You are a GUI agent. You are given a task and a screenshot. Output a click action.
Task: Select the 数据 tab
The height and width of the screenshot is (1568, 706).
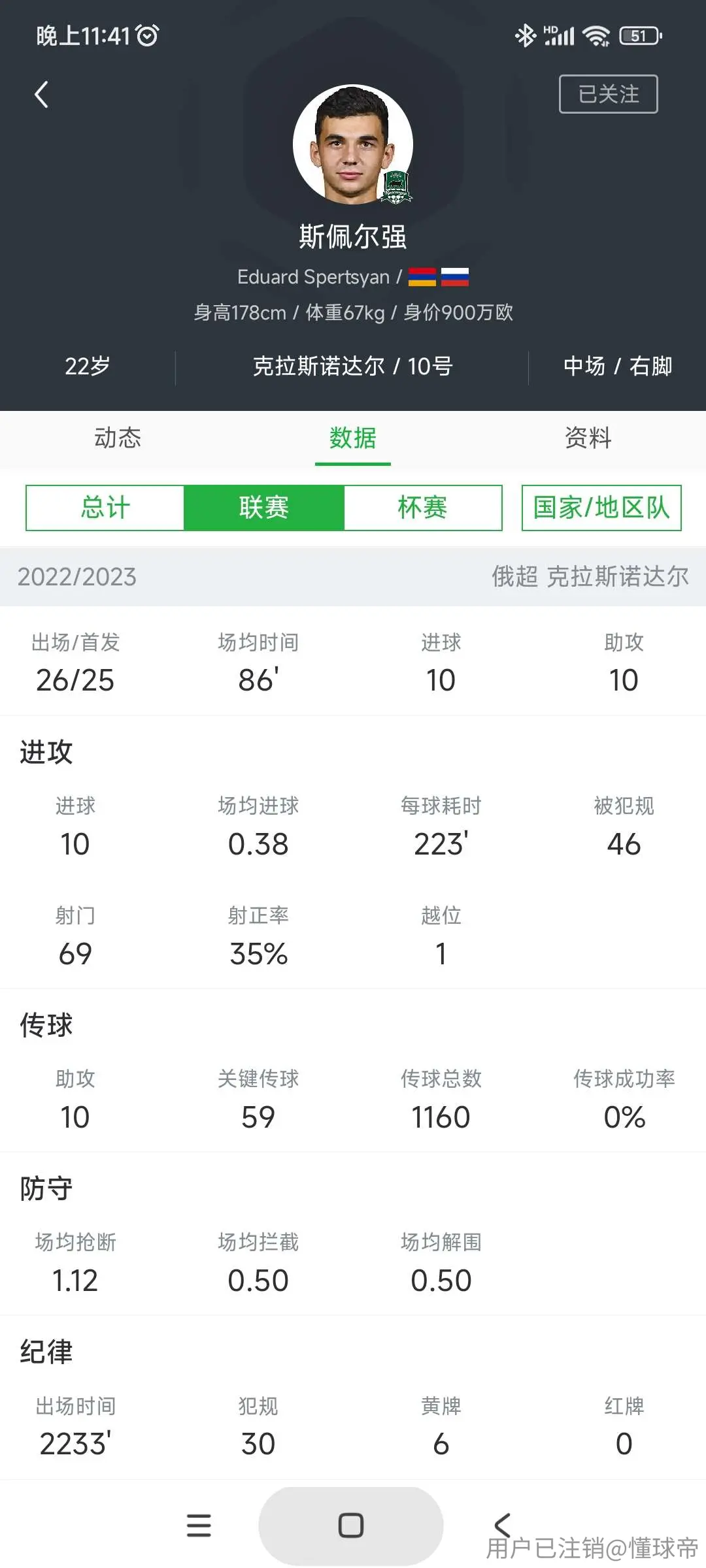[x=353, y=438]
